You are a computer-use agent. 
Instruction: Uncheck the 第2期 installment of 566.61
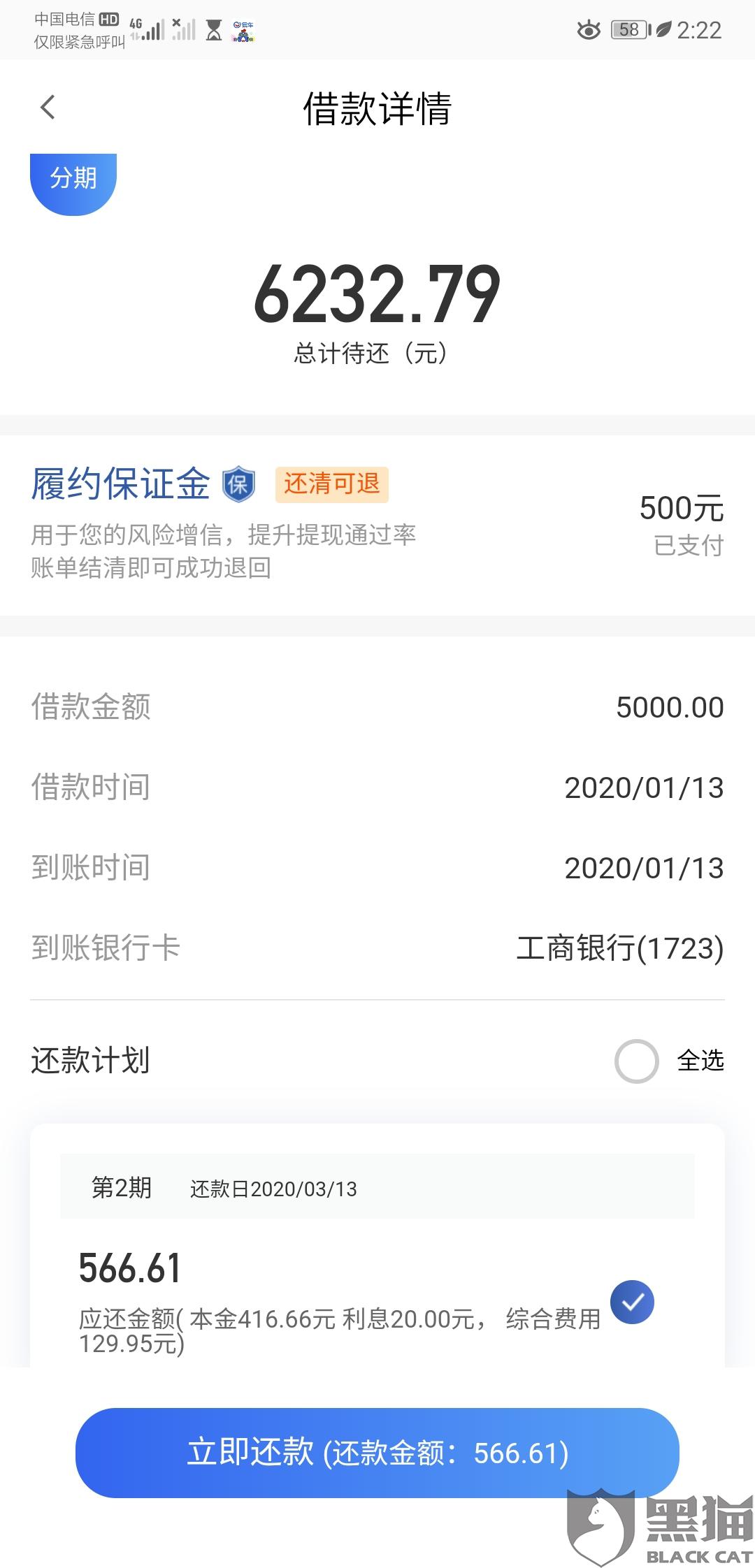click(632, 1302)
